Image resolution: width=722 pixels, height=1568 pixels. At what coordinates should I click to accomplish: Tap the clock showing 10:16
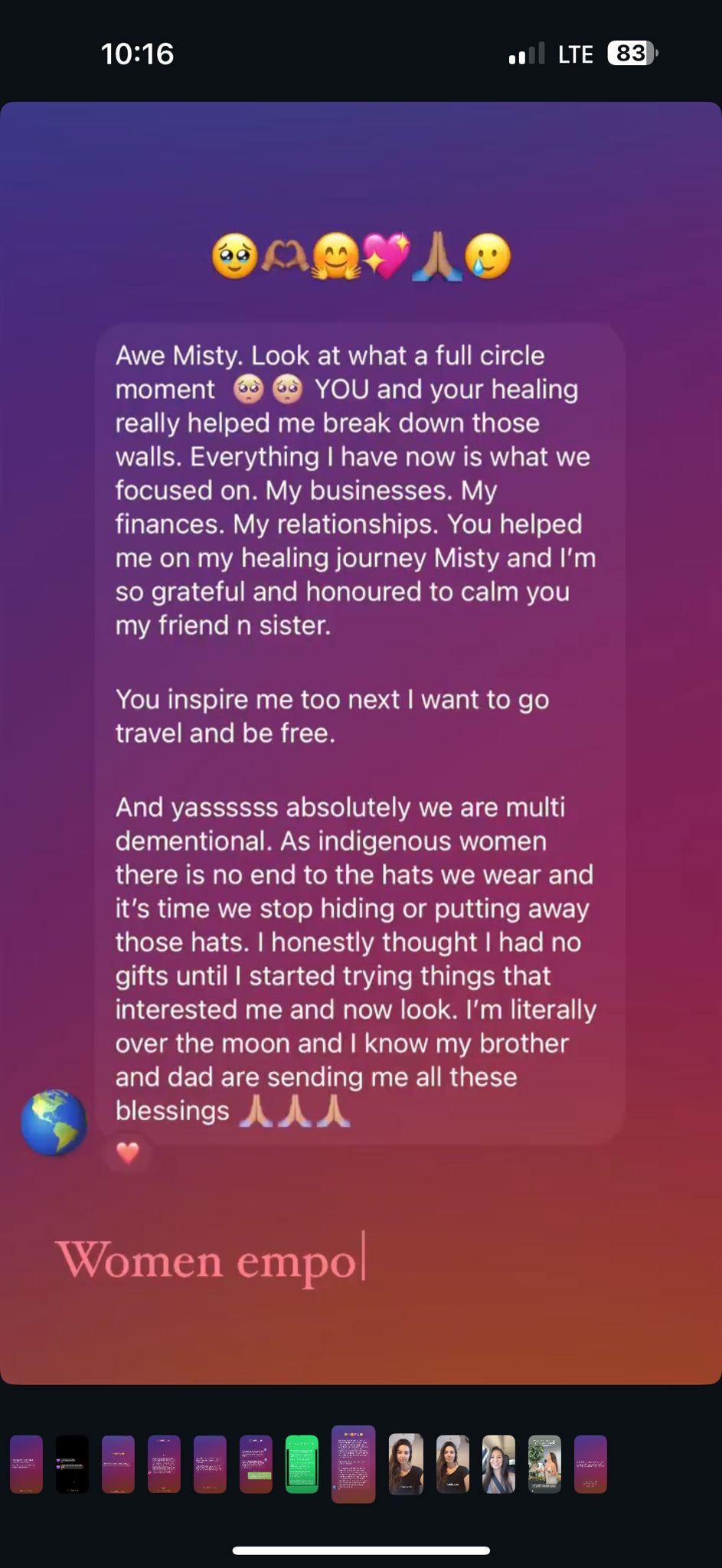[x=138, y=54]
